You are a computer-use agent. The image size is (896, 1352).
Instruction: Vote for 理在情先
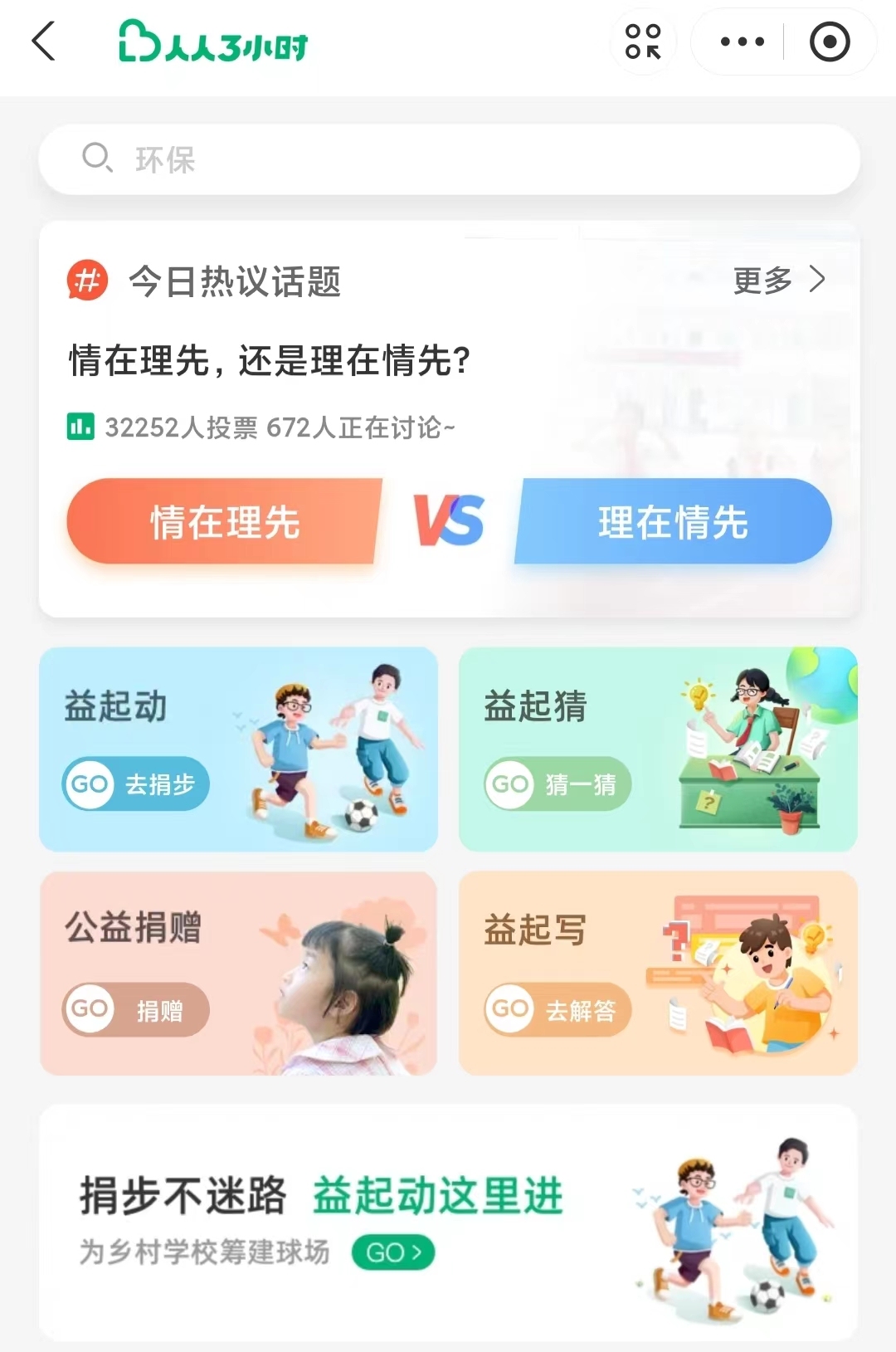(x=673, y=522)
